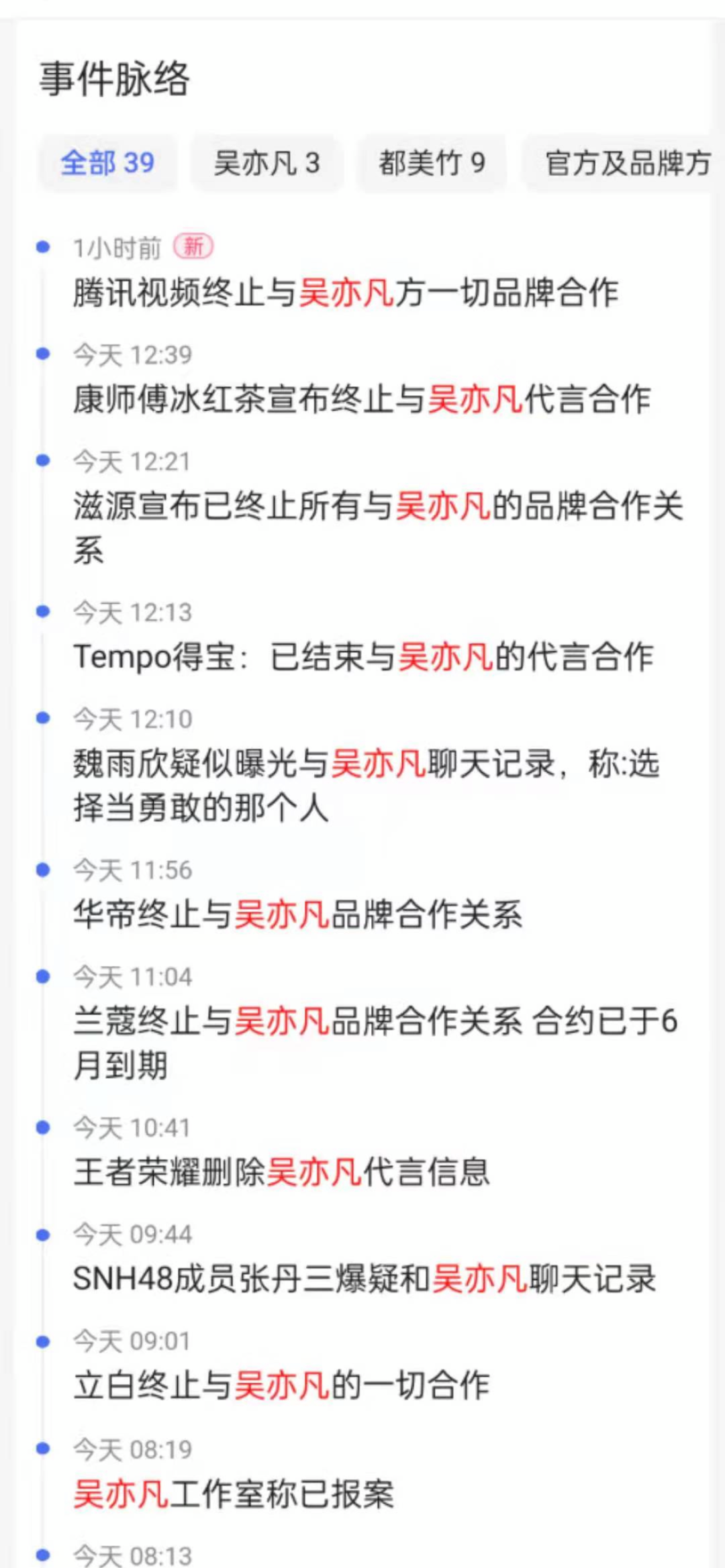Switch to the 吴亦凡 3 filter
Image resolution: width=725 pixels, height=1568 pixels.
(x=267, y=163)
